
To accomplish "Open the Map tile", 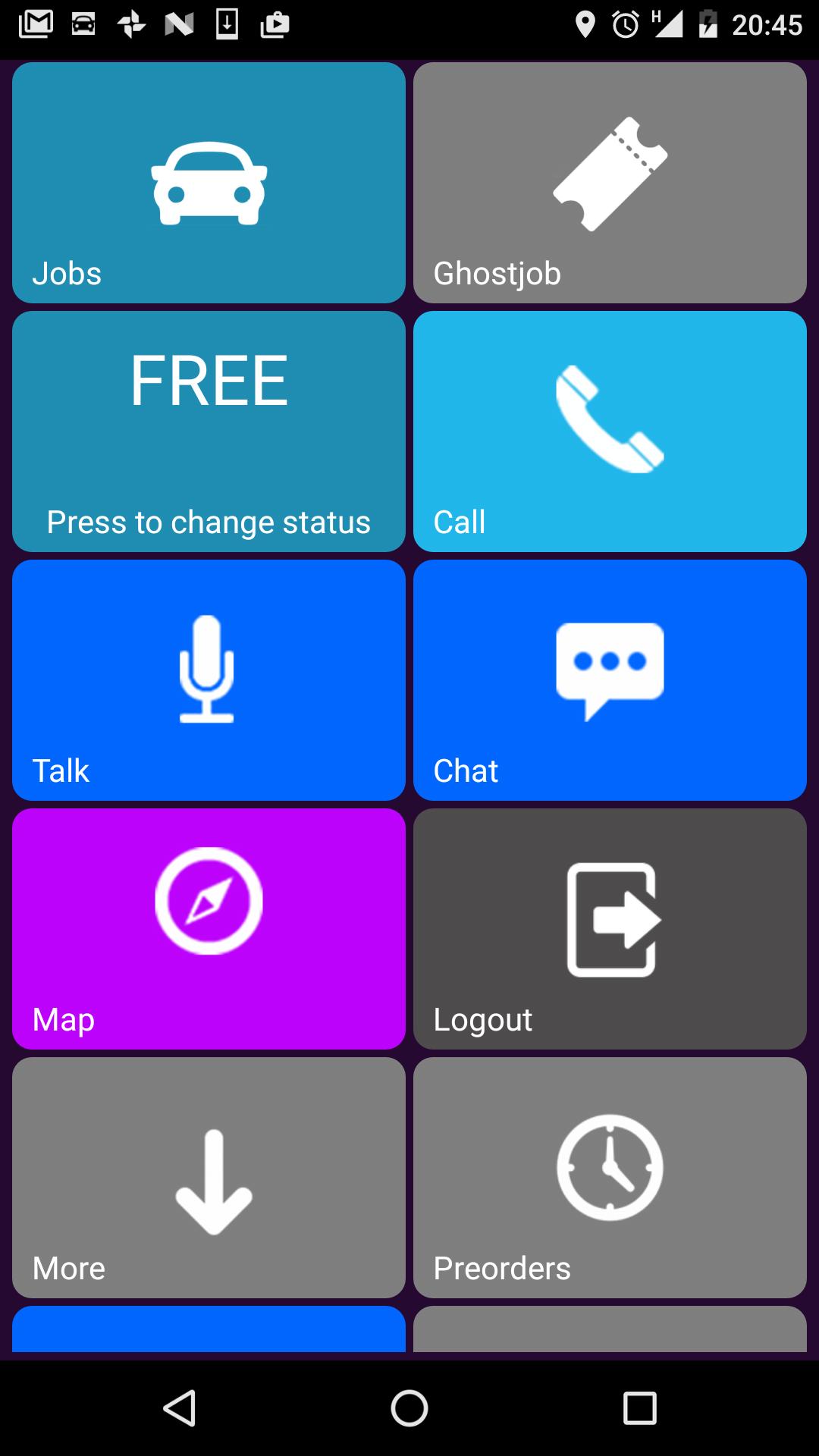I will tap(209, 929).
